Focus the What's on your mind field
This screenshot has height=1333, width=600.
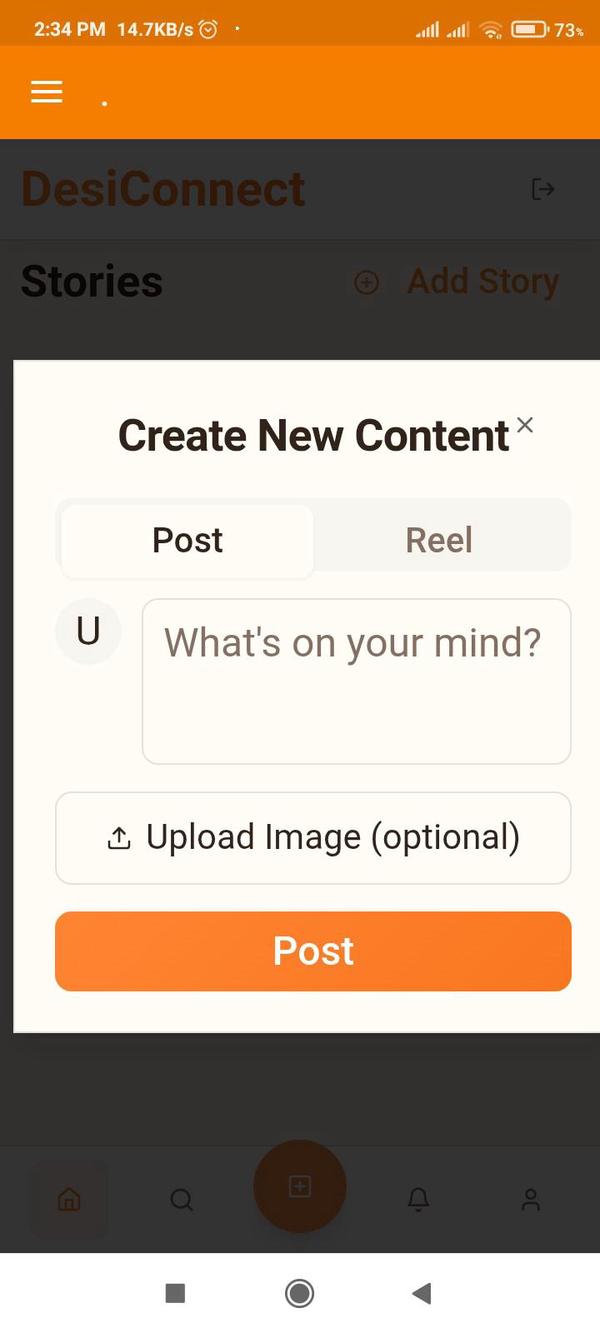click(356, 681)
